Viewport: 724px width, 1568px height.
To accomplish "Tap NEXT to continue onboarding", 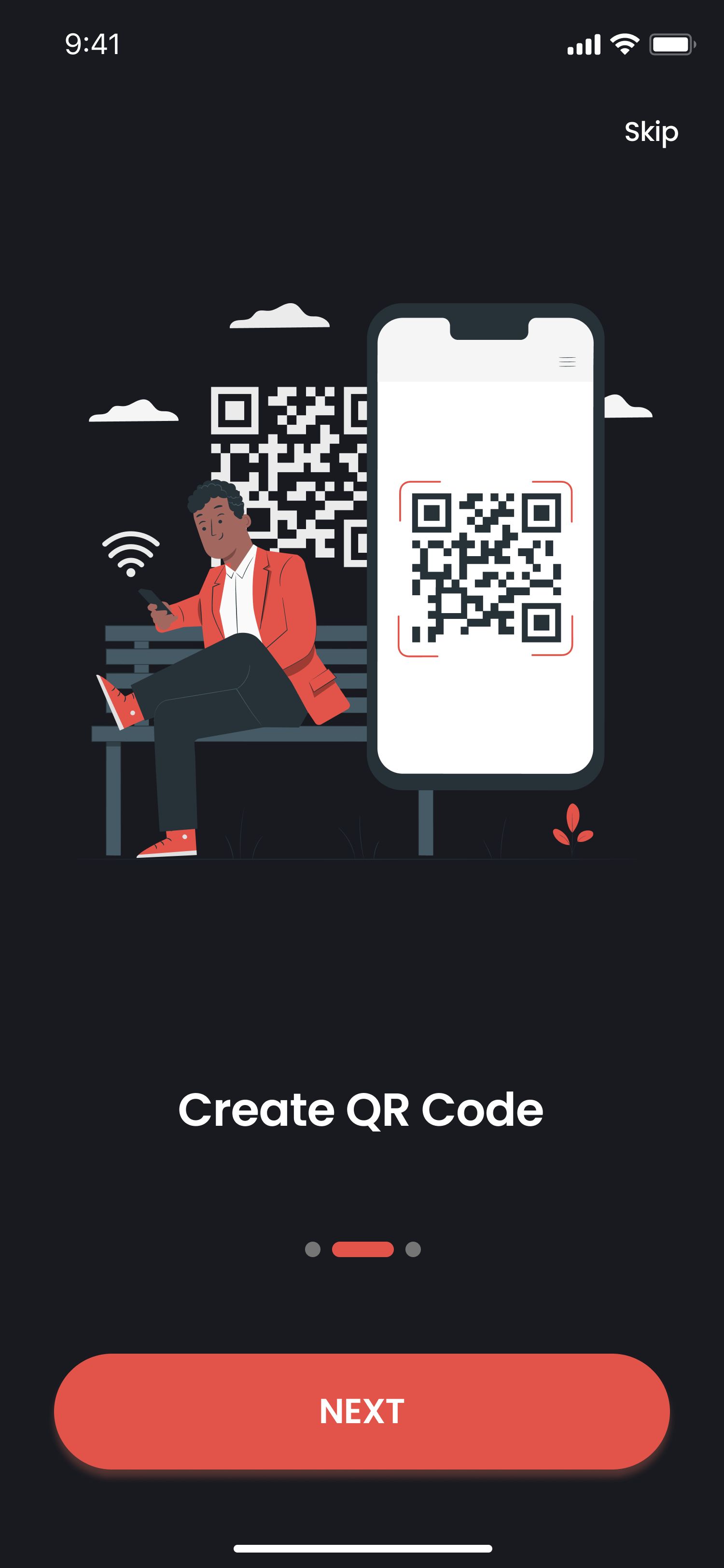I will click(362, 1411).
